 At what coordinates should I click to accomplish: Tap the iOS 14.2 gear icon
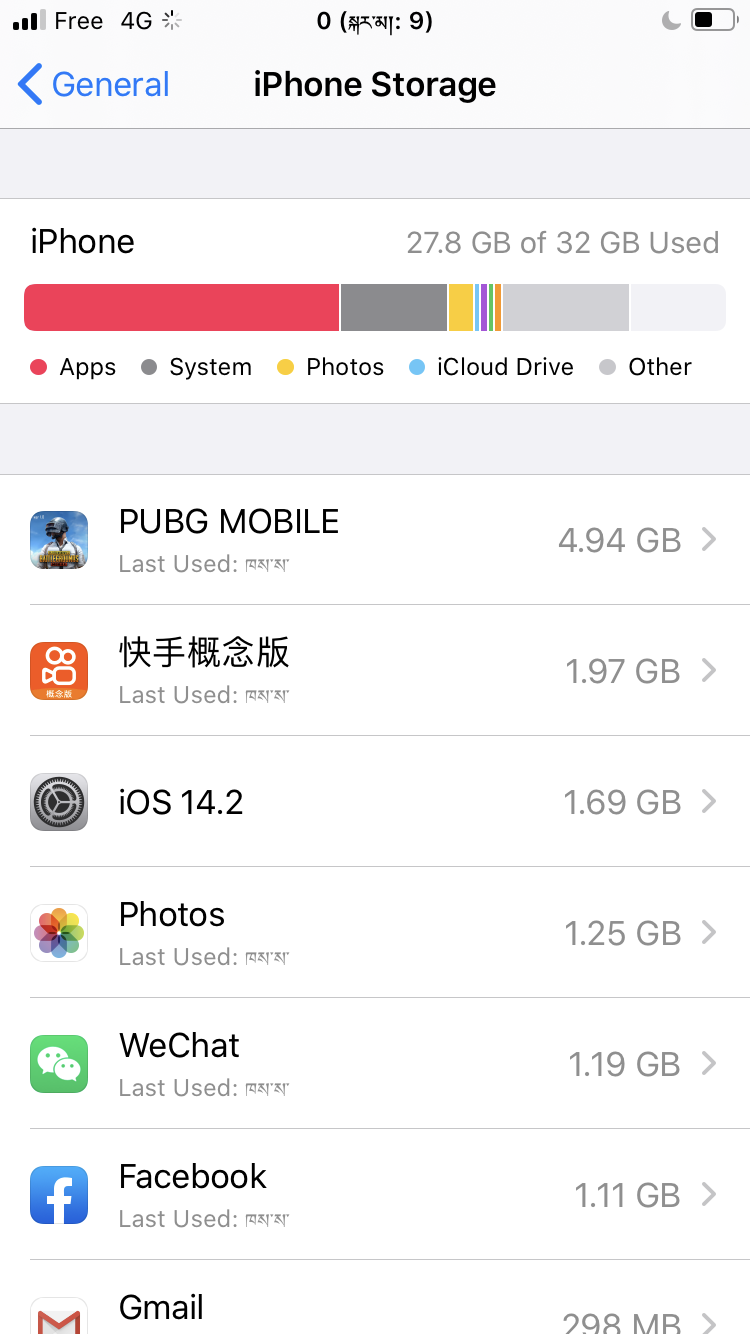[x=58, y=802]
